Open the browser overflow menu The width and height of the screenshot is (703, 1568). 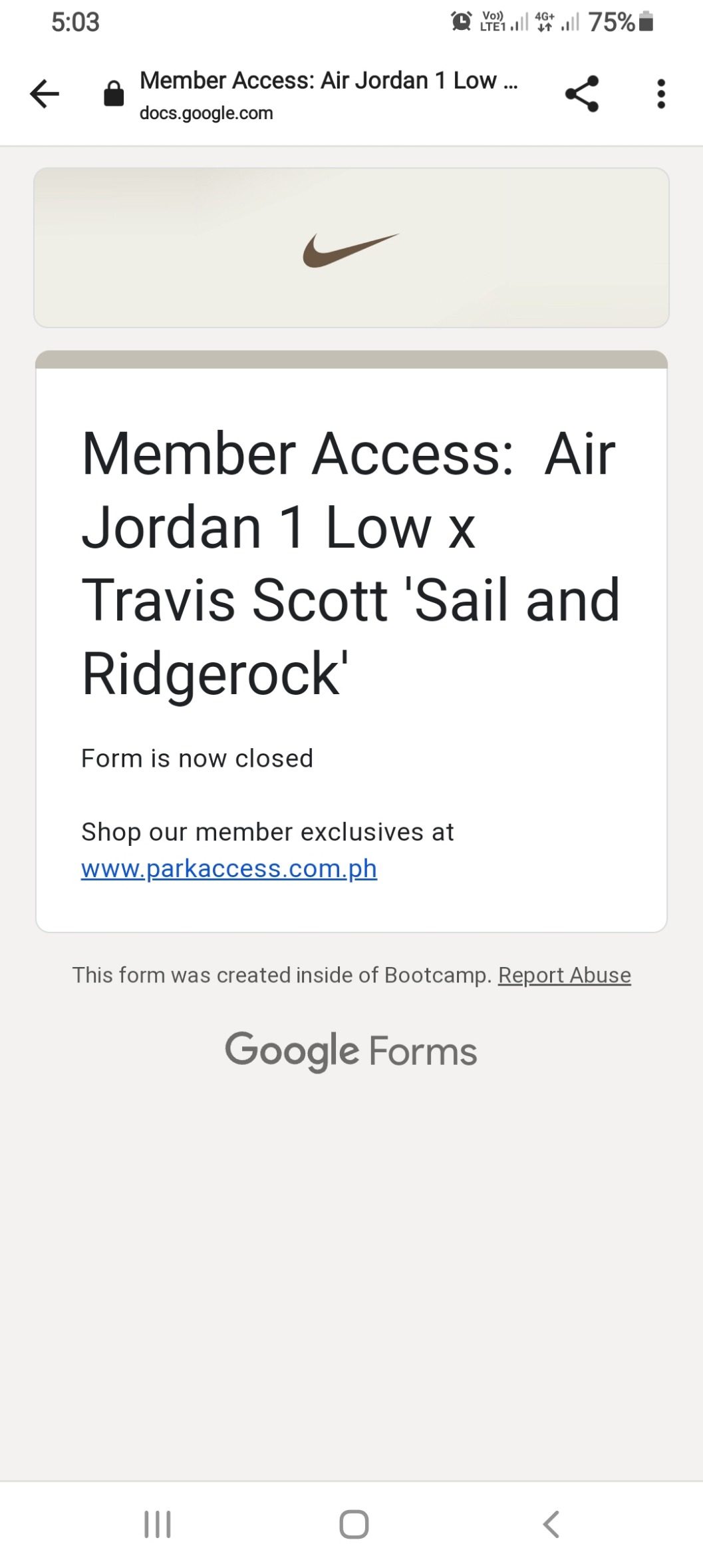pos(660,94)
